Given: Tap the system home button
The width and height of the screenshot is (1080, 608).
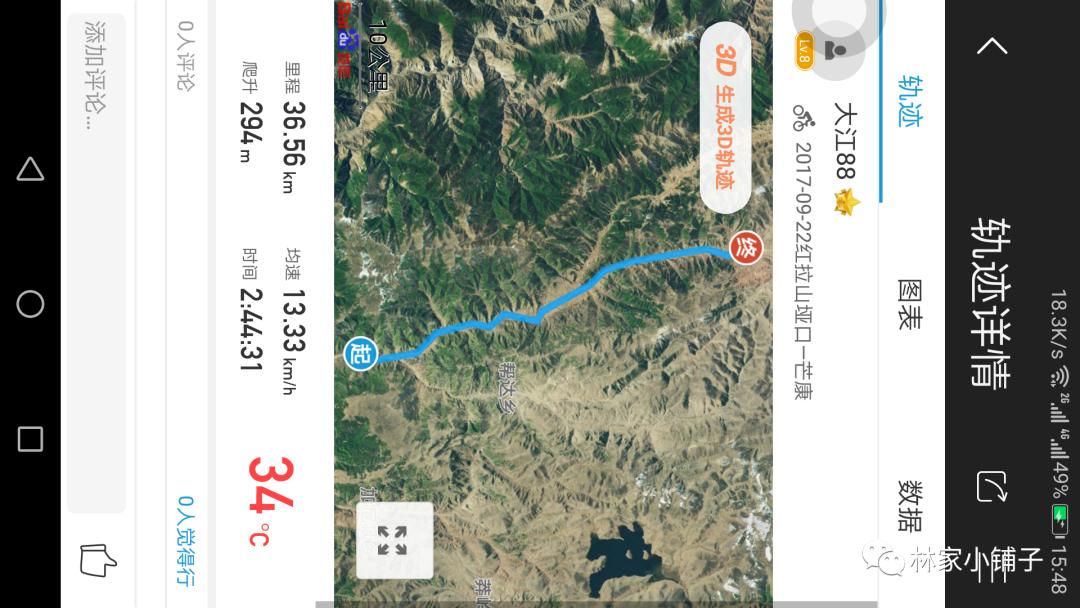Looking at the screenshot, I should click(x=30, y=304).
